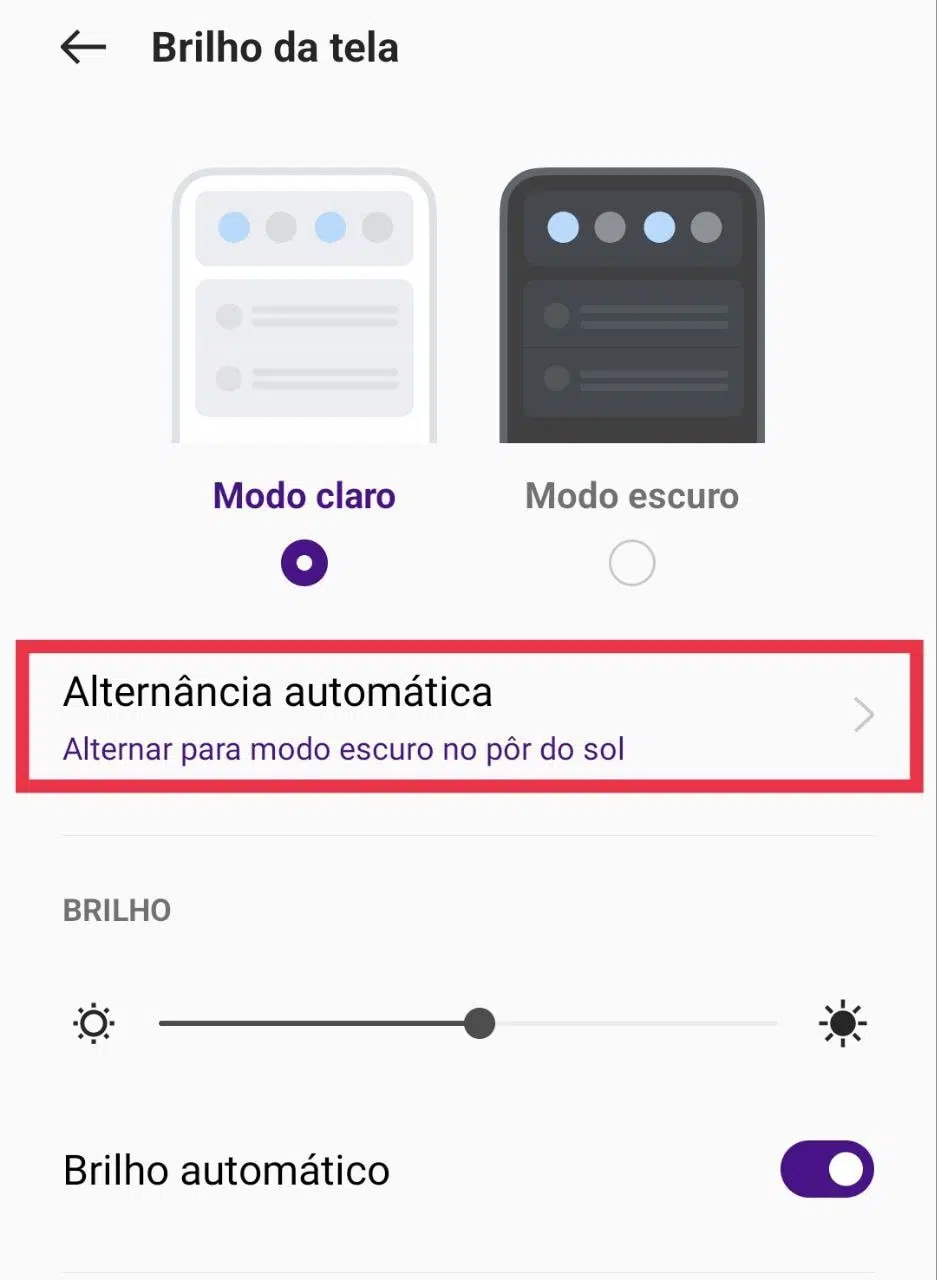Tap the Brilho automático label
This screenshot has height=1280, width=937.
coord(225,1168)
